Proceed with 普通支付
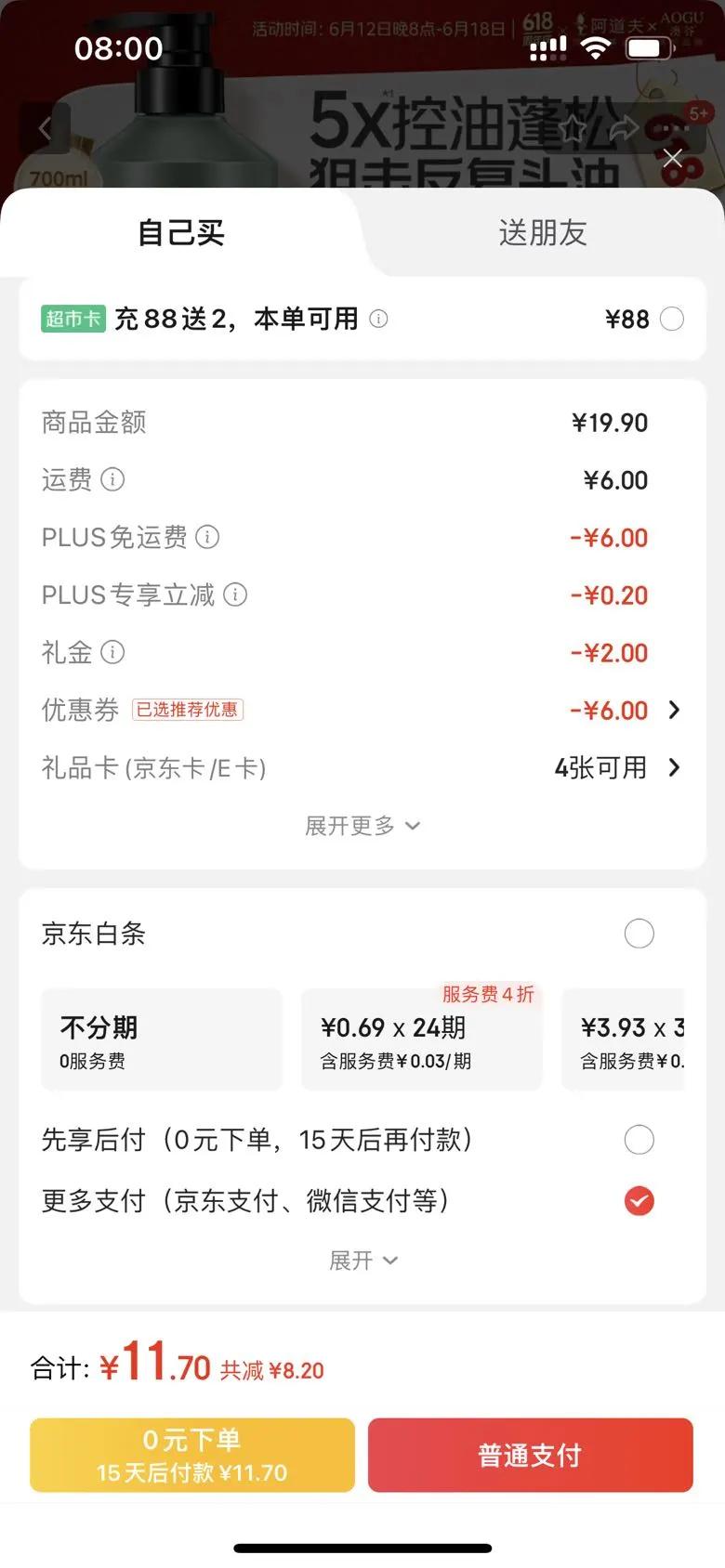The height and width of the screenshot is (1568, 725). point(530,1455)
